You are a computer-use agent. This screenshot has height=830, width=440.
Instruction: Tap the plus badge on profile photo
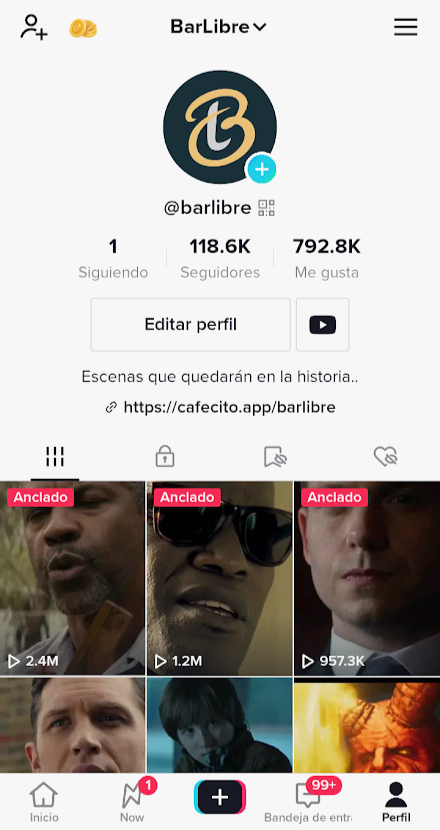click(x=262, y=169)
